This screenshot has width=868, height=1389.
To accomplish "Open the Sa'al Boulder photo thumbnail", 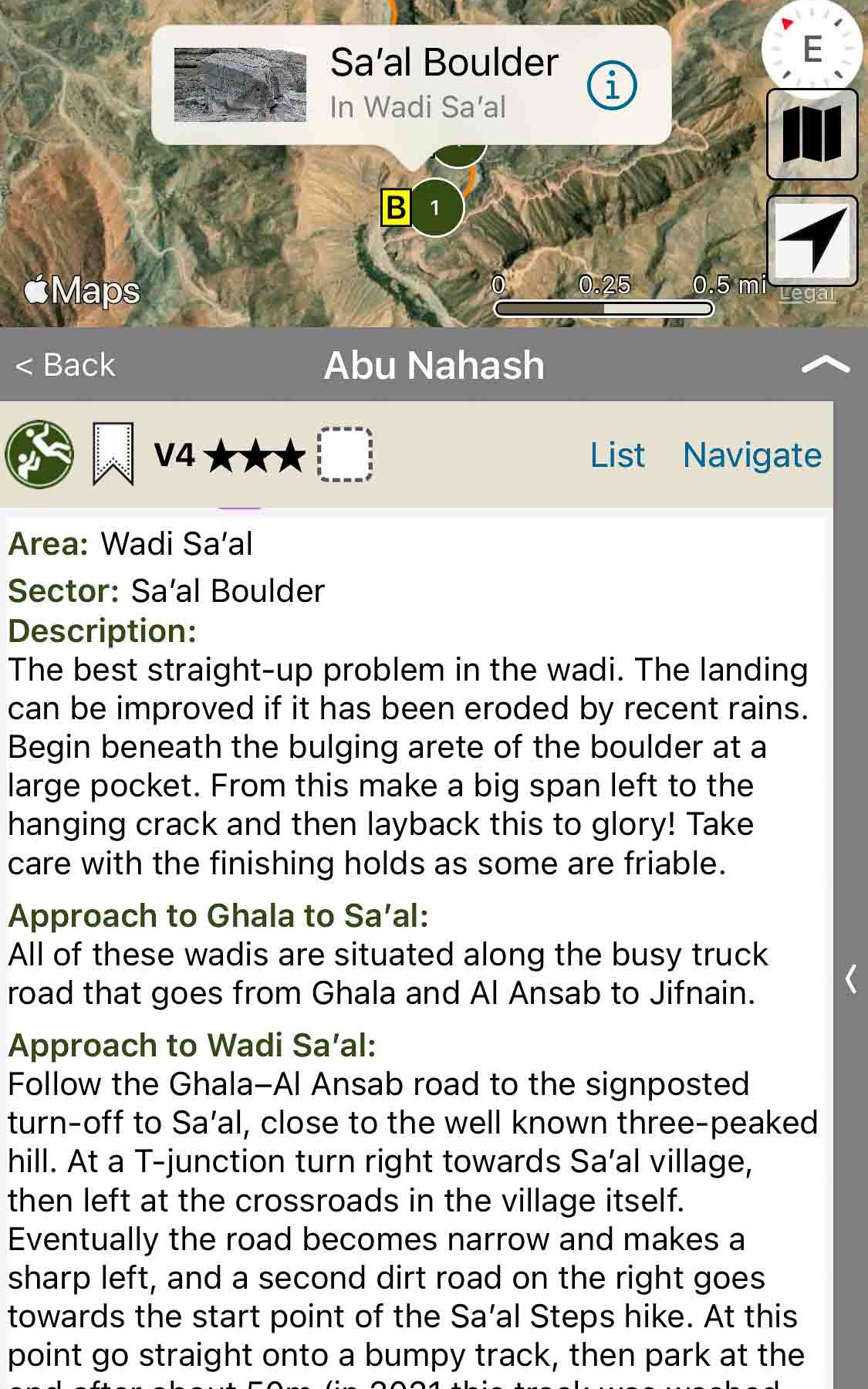I will (x=240, y=85).
